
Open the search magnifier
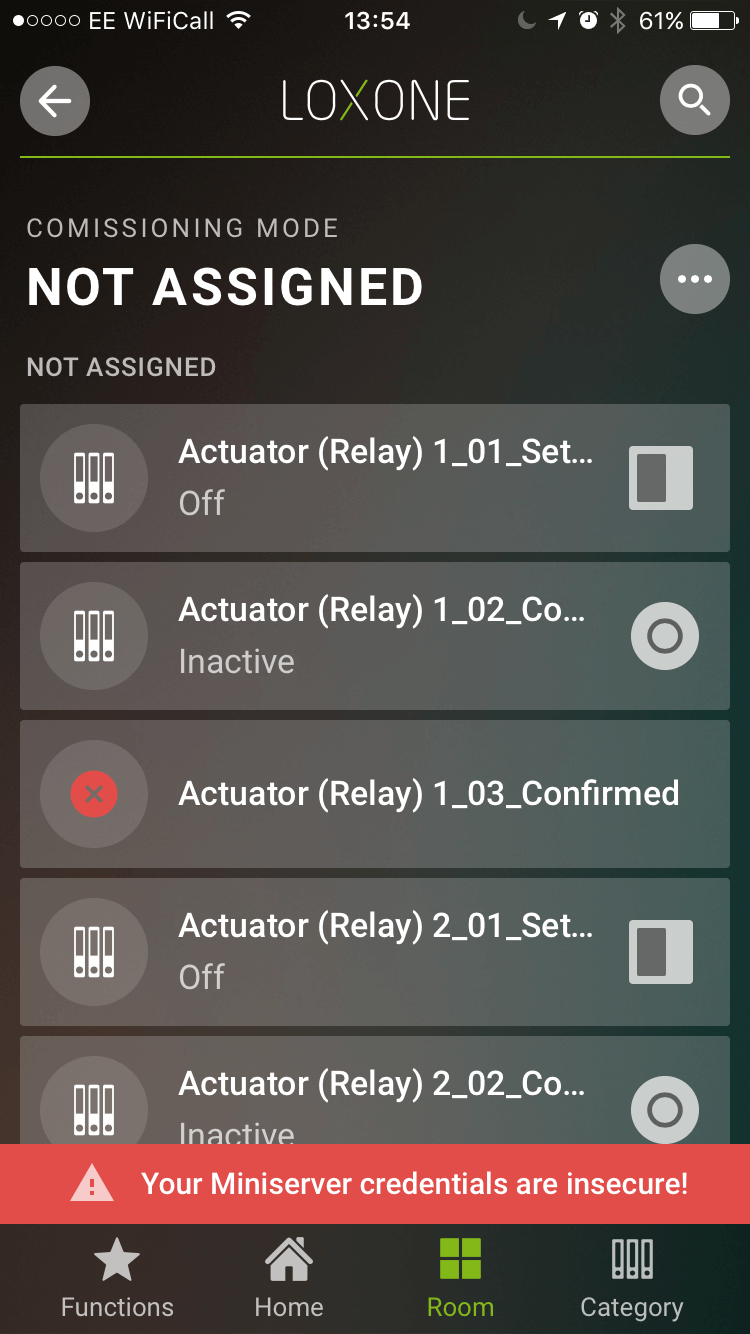(694, 100)
